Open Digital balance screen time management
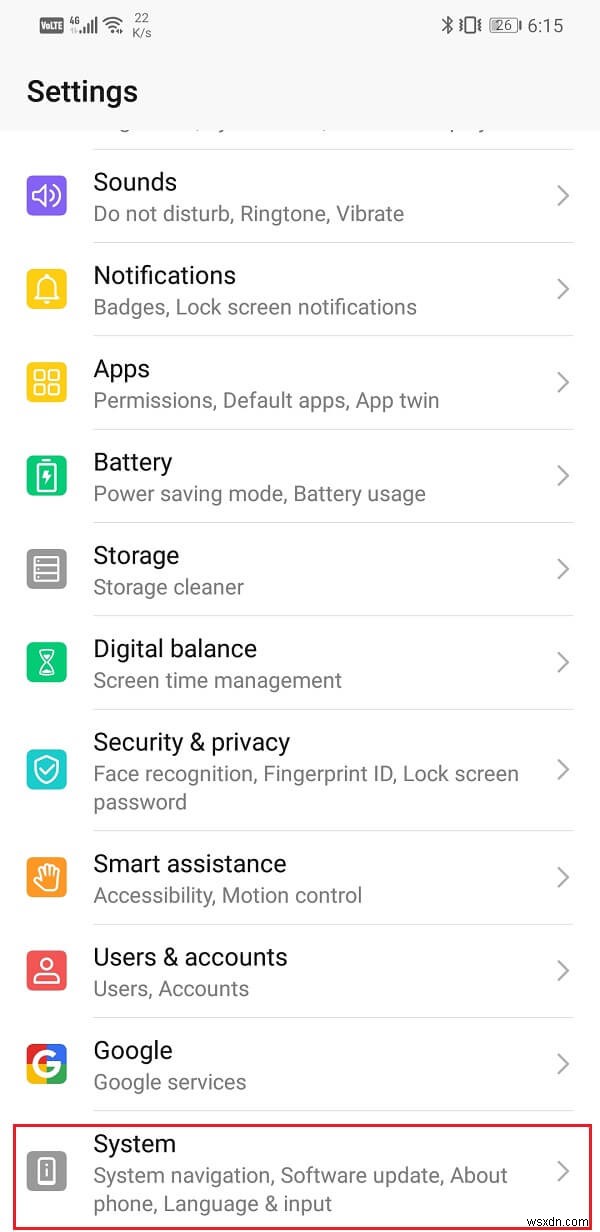The height and width of the screenshot is (1232, 600). click(300, 663)
